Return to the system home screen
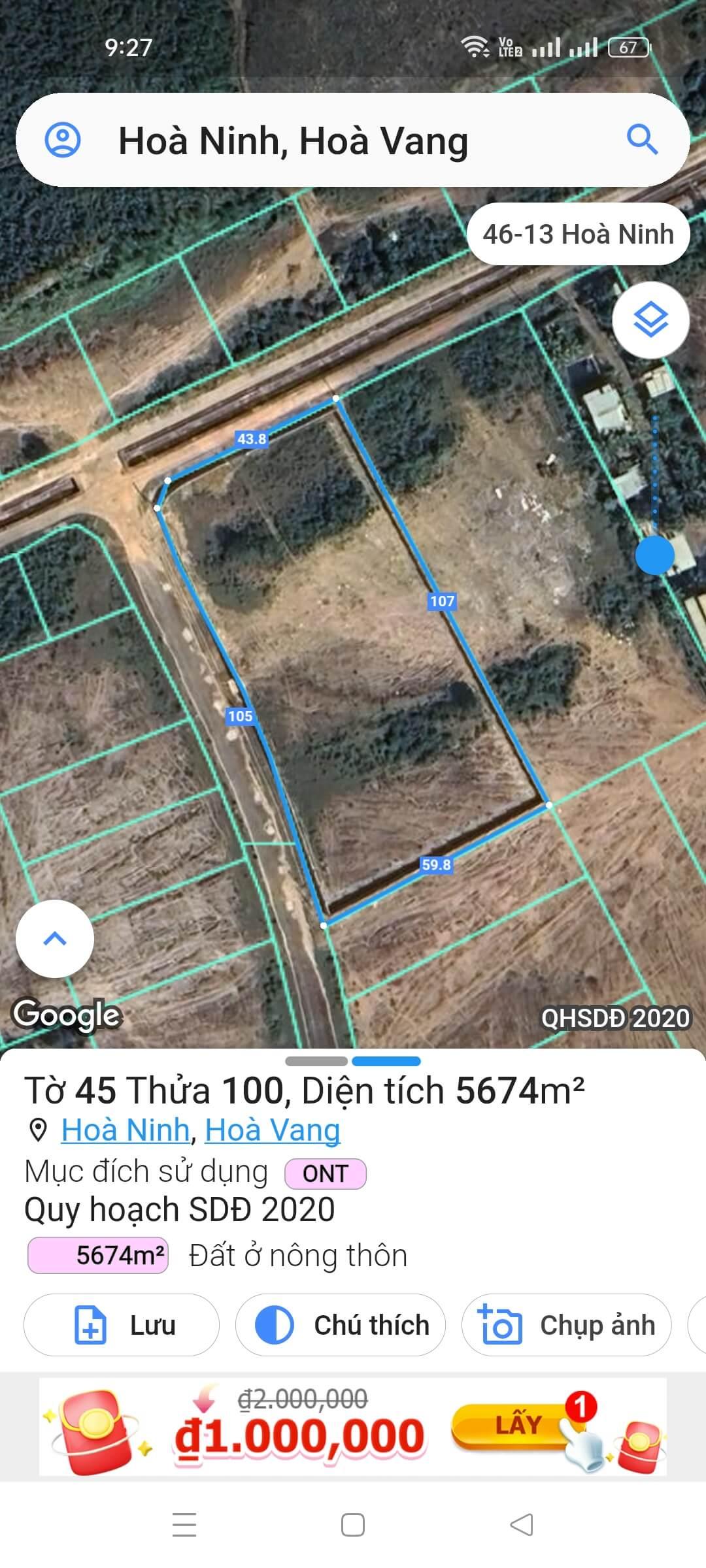Viewport: 706px width, 1568px height. (353, 1525)
